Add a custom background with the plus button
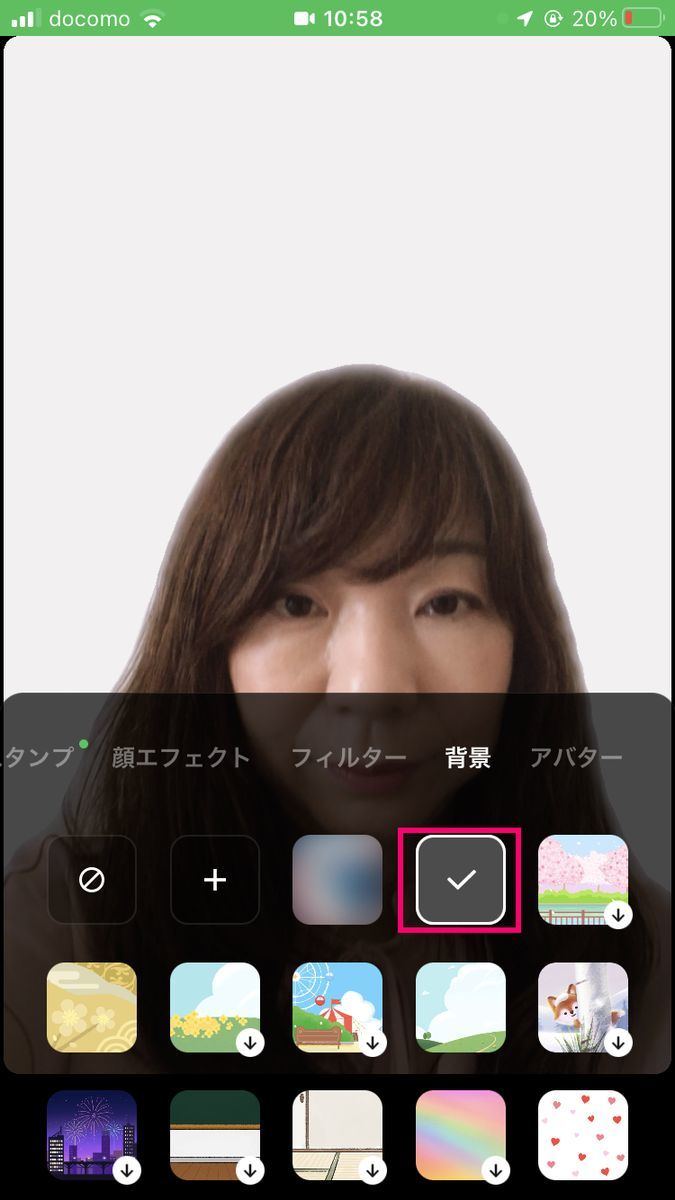675x1200 pixels. pos(215,880)
